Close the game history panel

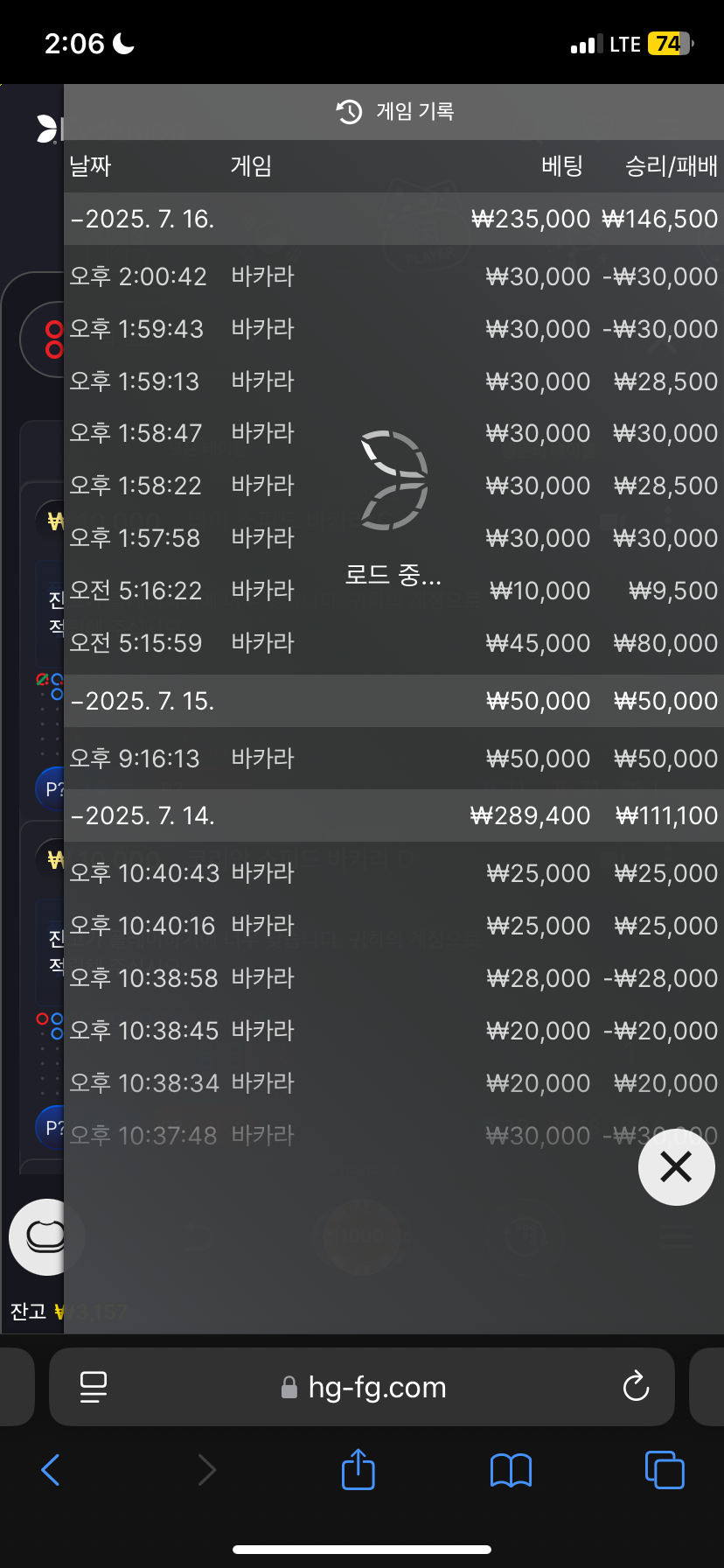pos(676,1166)
